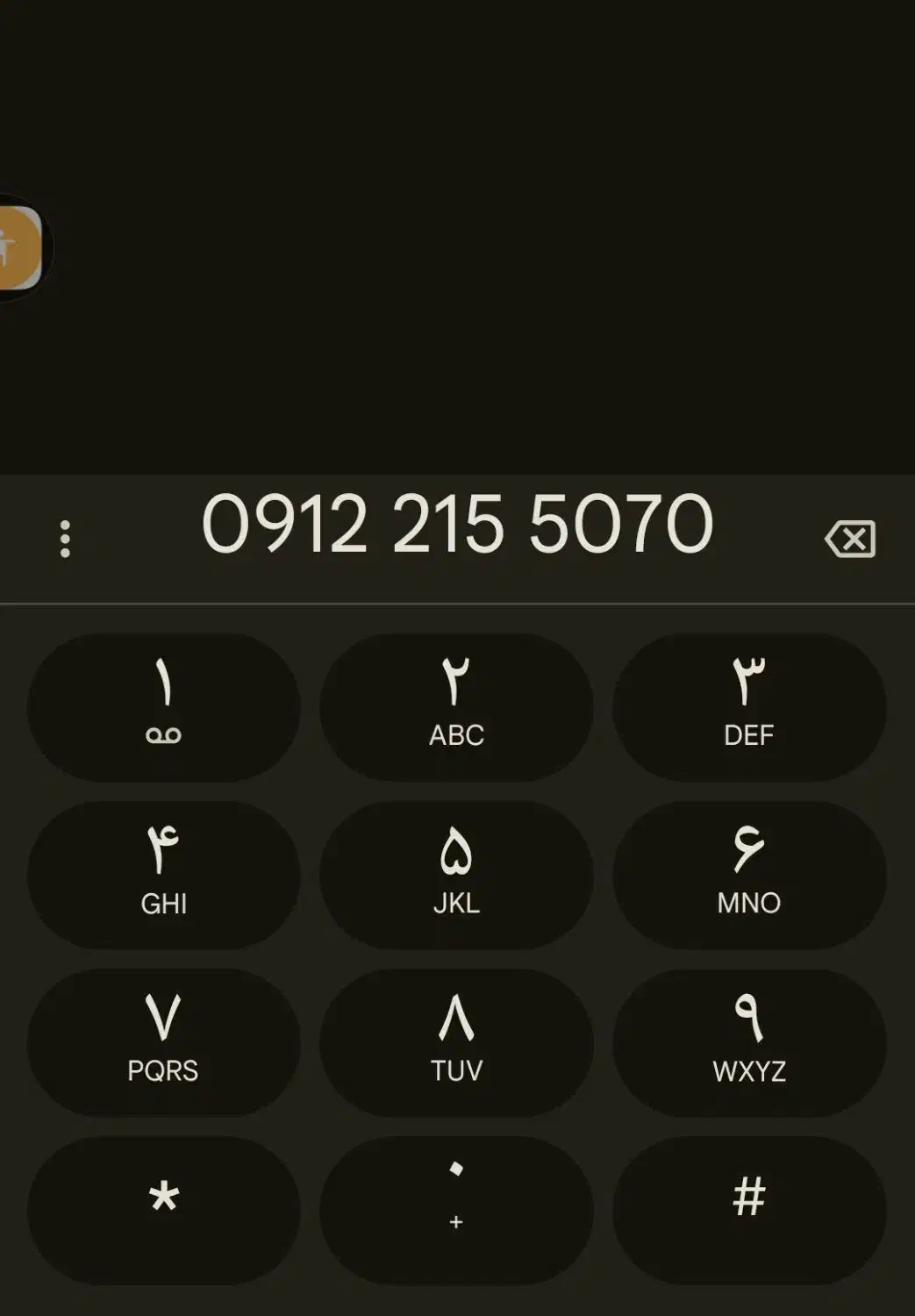The width and height of the screenshot is (915, 1316).
Task: Tap the ۶ MNO key
Action: (749, 875)
